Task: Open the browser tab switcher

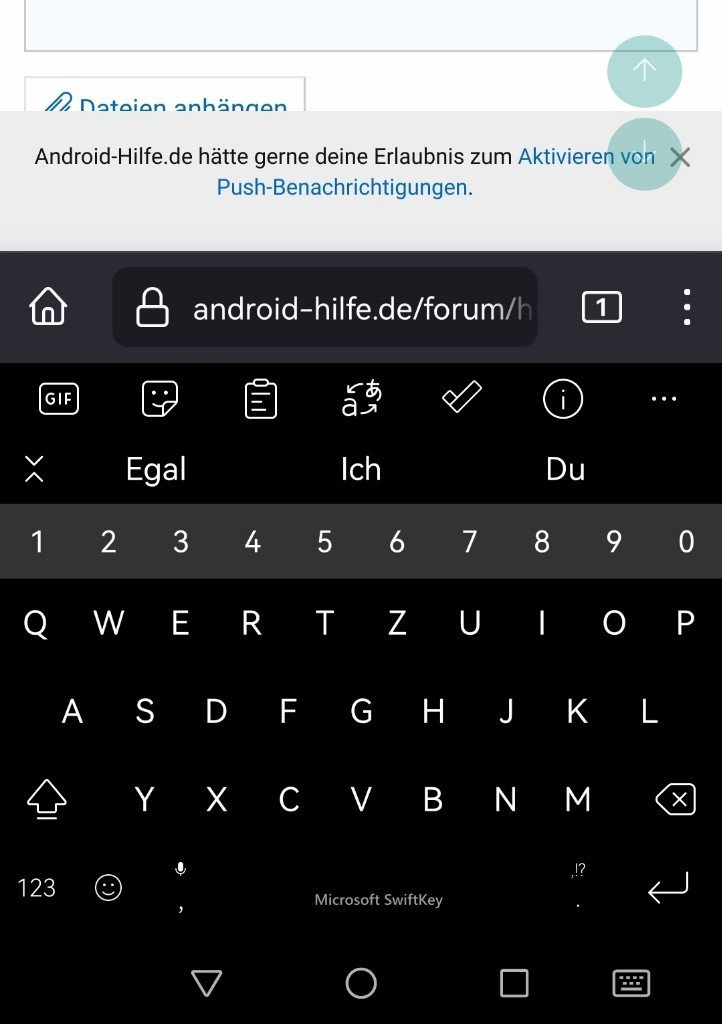Action: click(601, 307)
